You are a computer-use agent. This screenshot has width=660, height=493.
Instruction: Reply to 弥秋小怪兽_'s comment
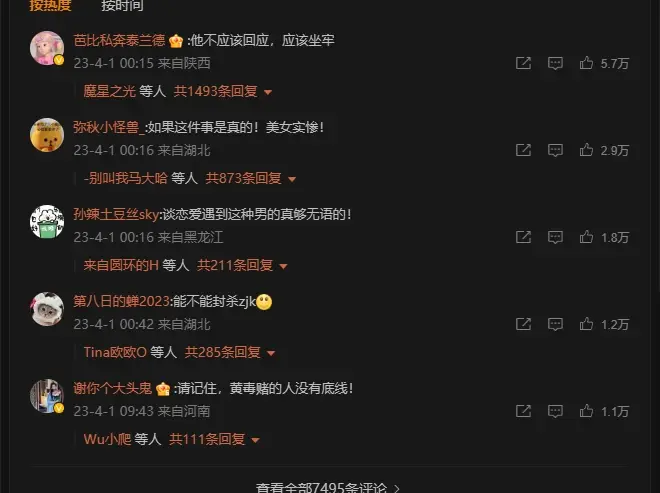tap(555, 150)
